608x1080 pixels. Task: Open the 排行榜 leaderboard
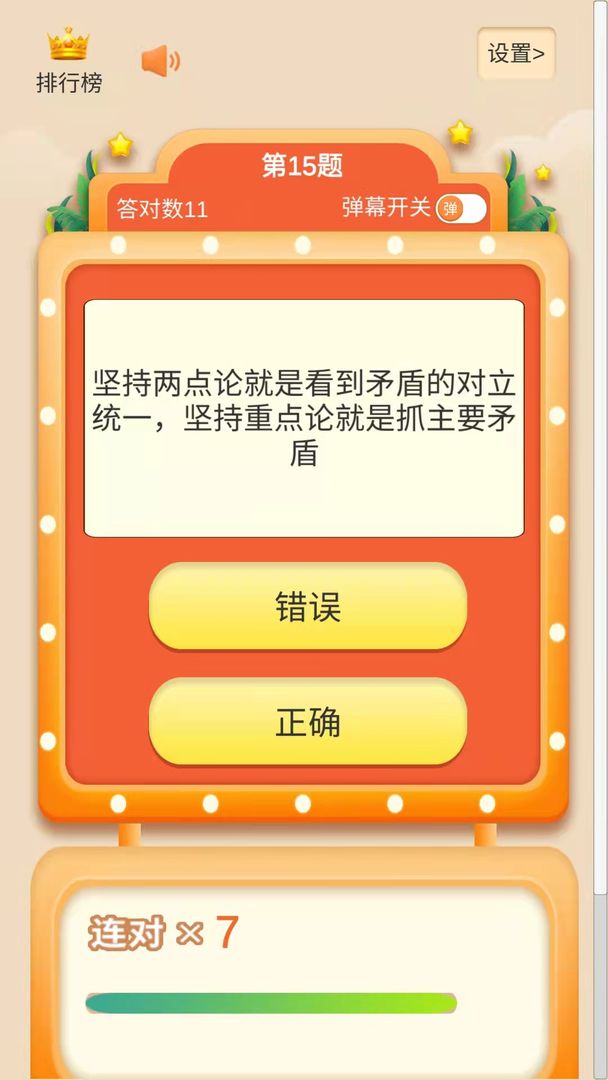pos(68,62)
